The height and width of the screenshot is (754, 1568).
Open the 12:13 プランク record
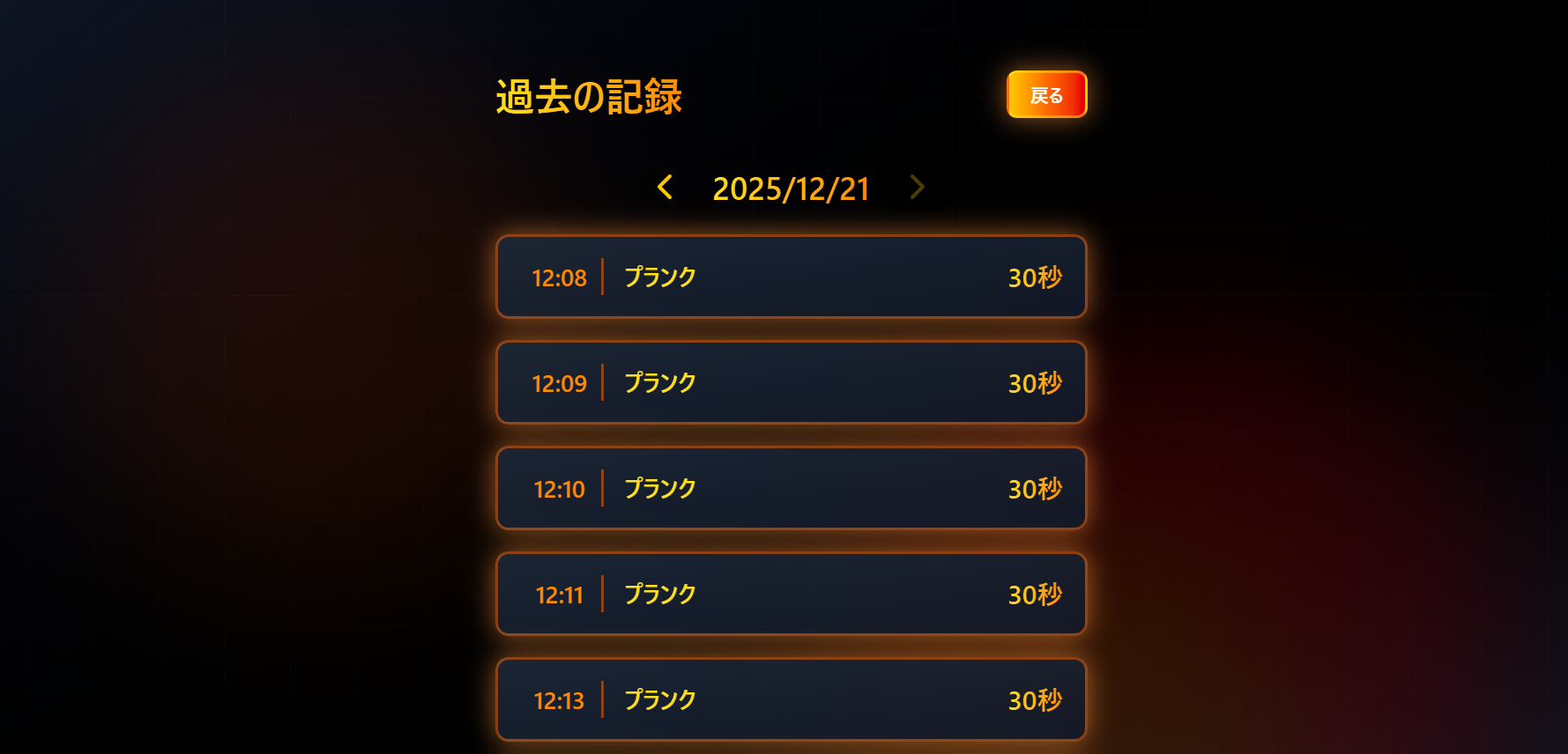[791, 699]
